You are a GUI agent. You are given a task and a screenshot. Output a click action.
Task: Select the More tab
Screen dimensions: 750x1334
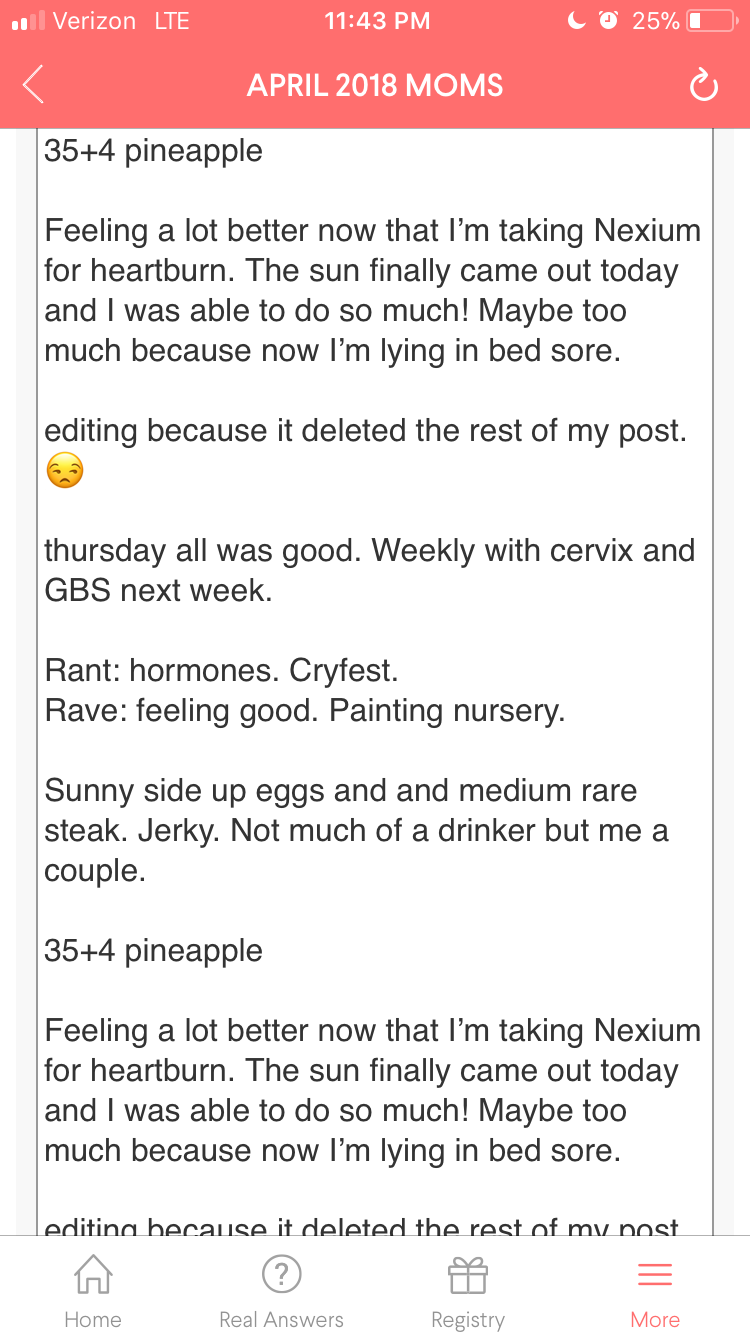(655, 1292)
